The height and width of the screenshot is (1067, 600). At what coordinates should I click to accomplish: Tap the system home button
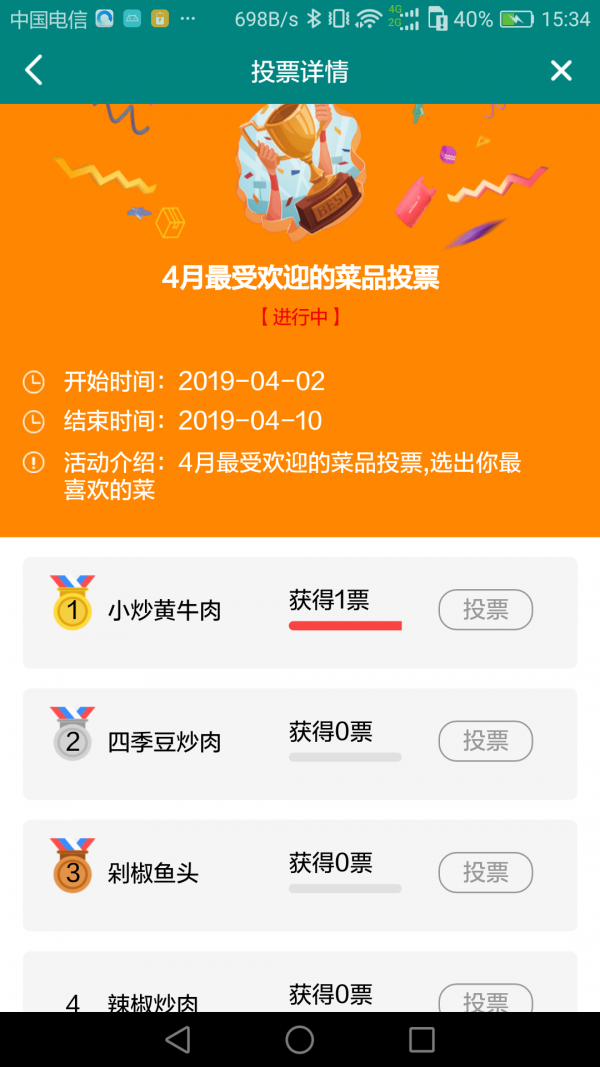click(x=300, y=1040)
